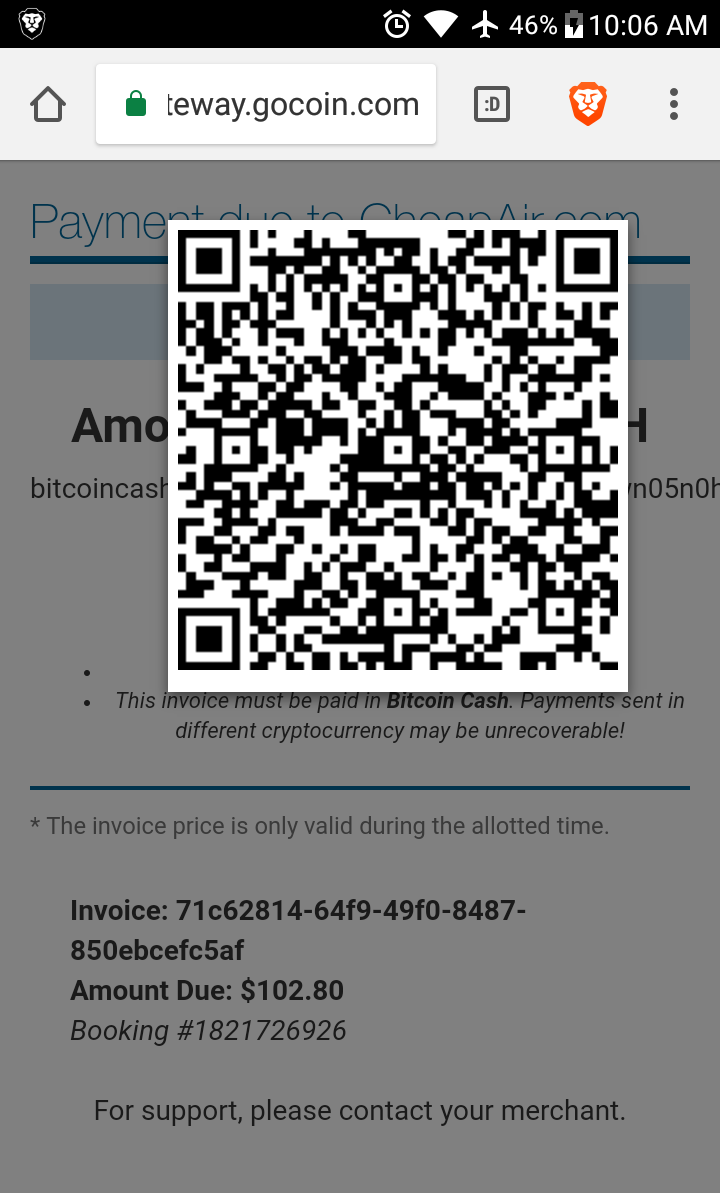Open the browser overflow menu
Viewport: 720px width, 1193px height.
674,104
